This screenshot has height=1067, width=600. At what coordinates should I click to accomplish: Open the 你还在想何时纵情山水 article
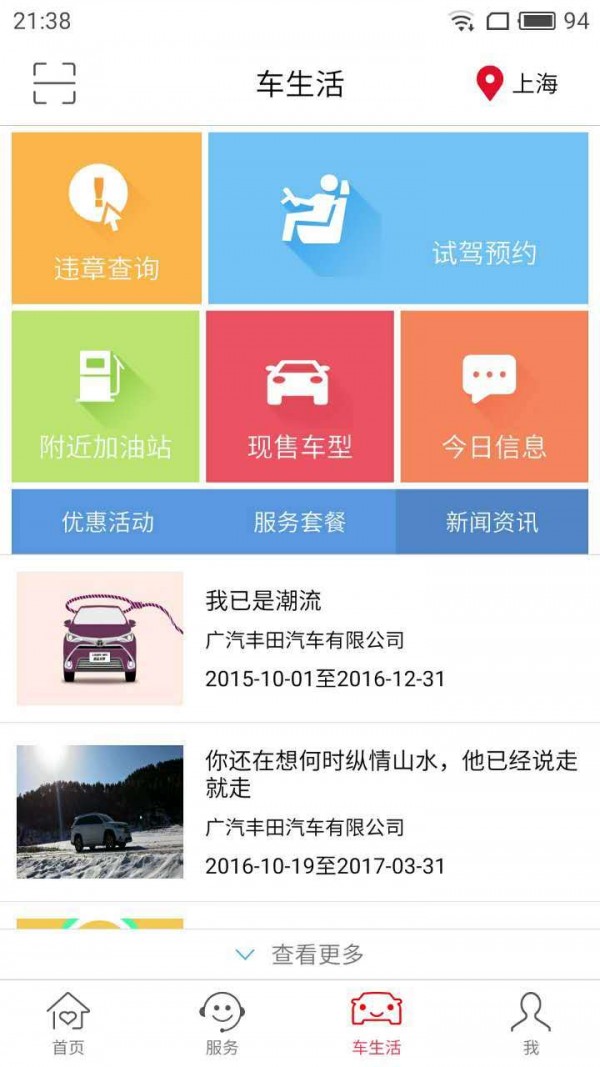click(300, 812)
